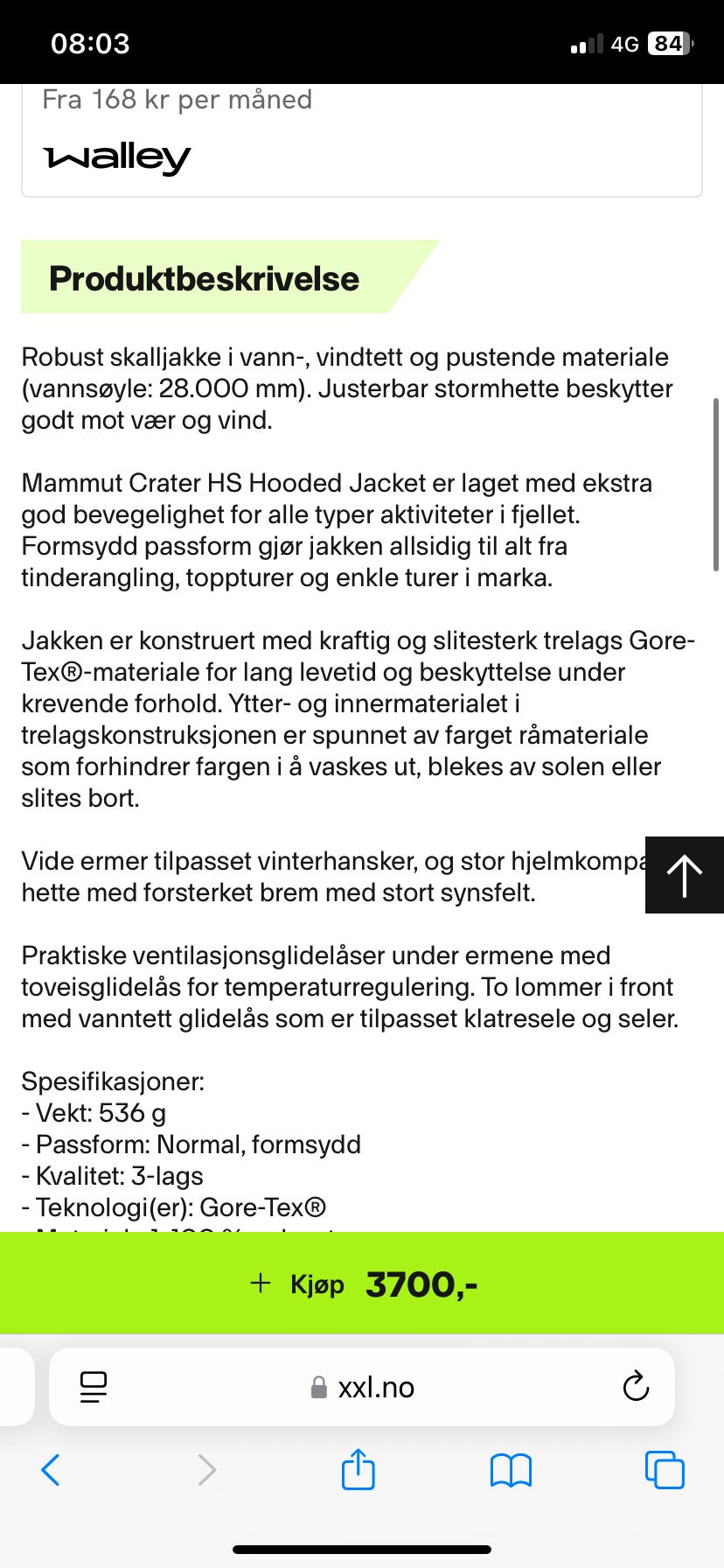Tap the Walley payment logo
This screenshot has height=1568, width=724.
click(x=117, y=159)
